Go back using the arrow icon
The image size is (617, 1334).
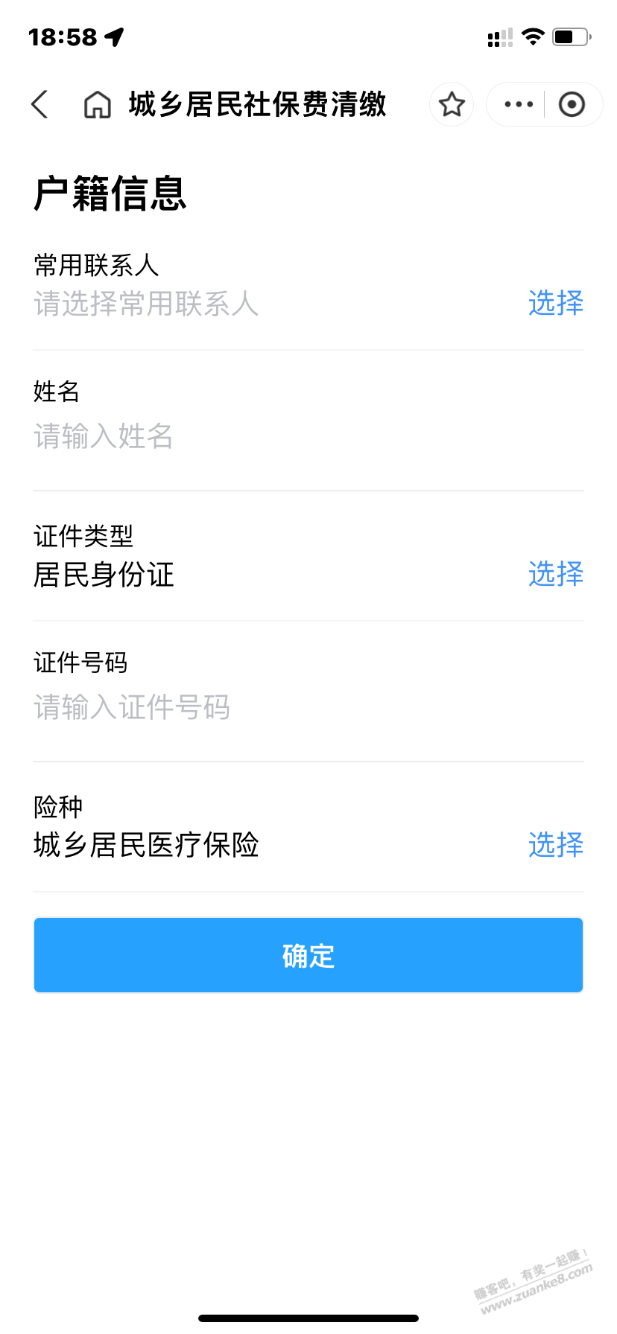point(40,104)
